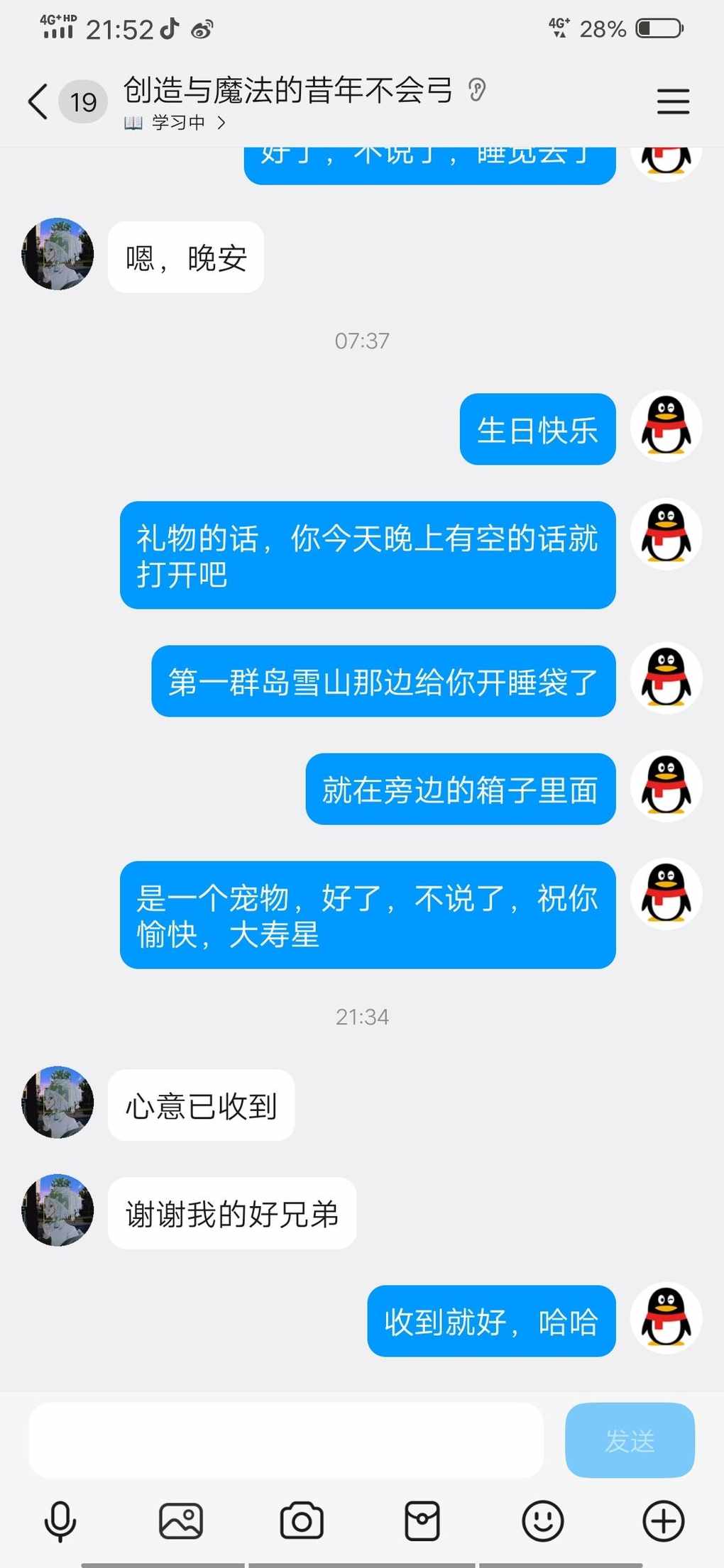Open the emoji sticker panel
The width and height of the screenshot is (724, 1568).
point(543,1521)
